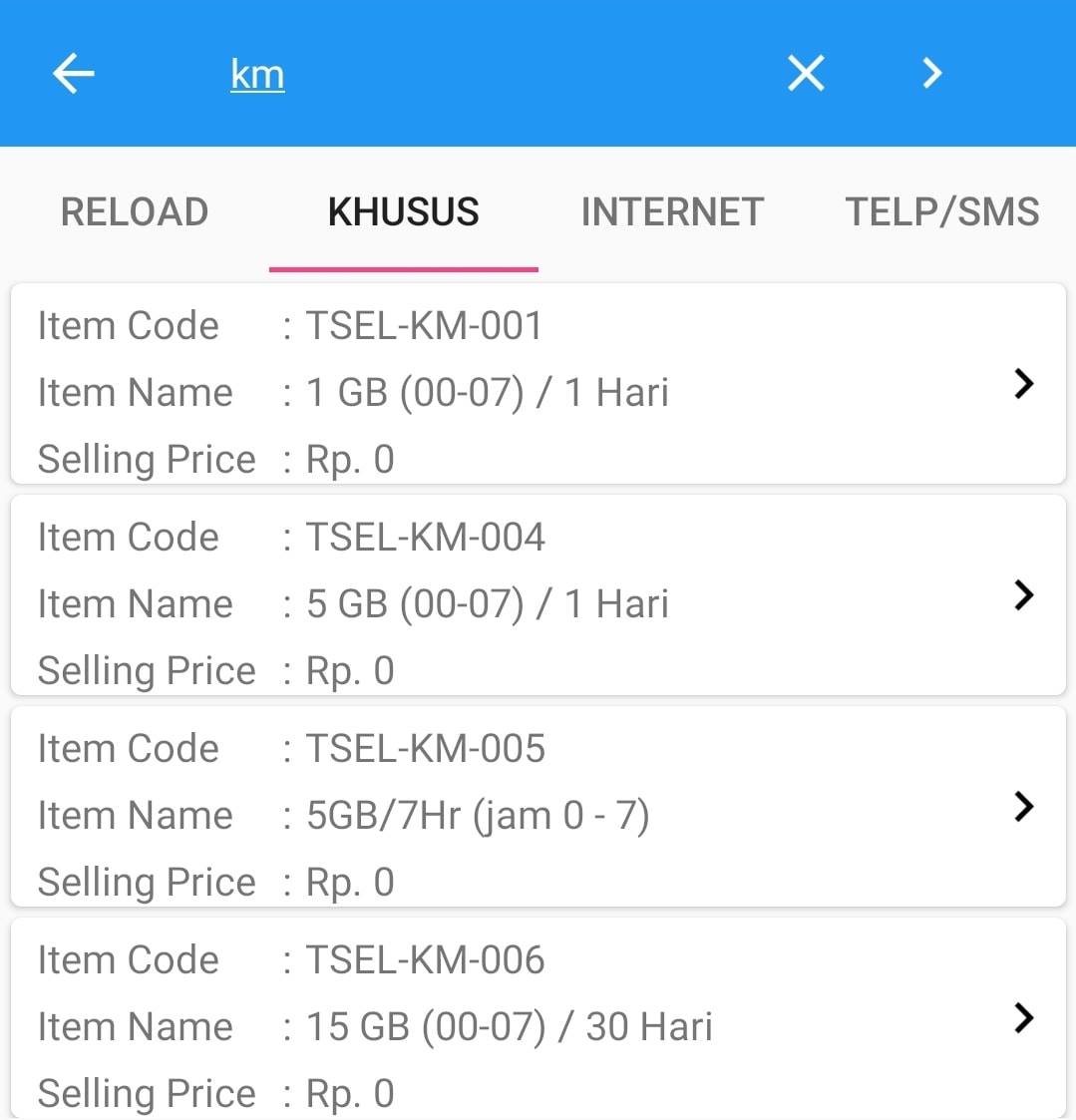Select the KHUSUS tab
Viewport: 1076px width, 1120px height.
point(404,212)
